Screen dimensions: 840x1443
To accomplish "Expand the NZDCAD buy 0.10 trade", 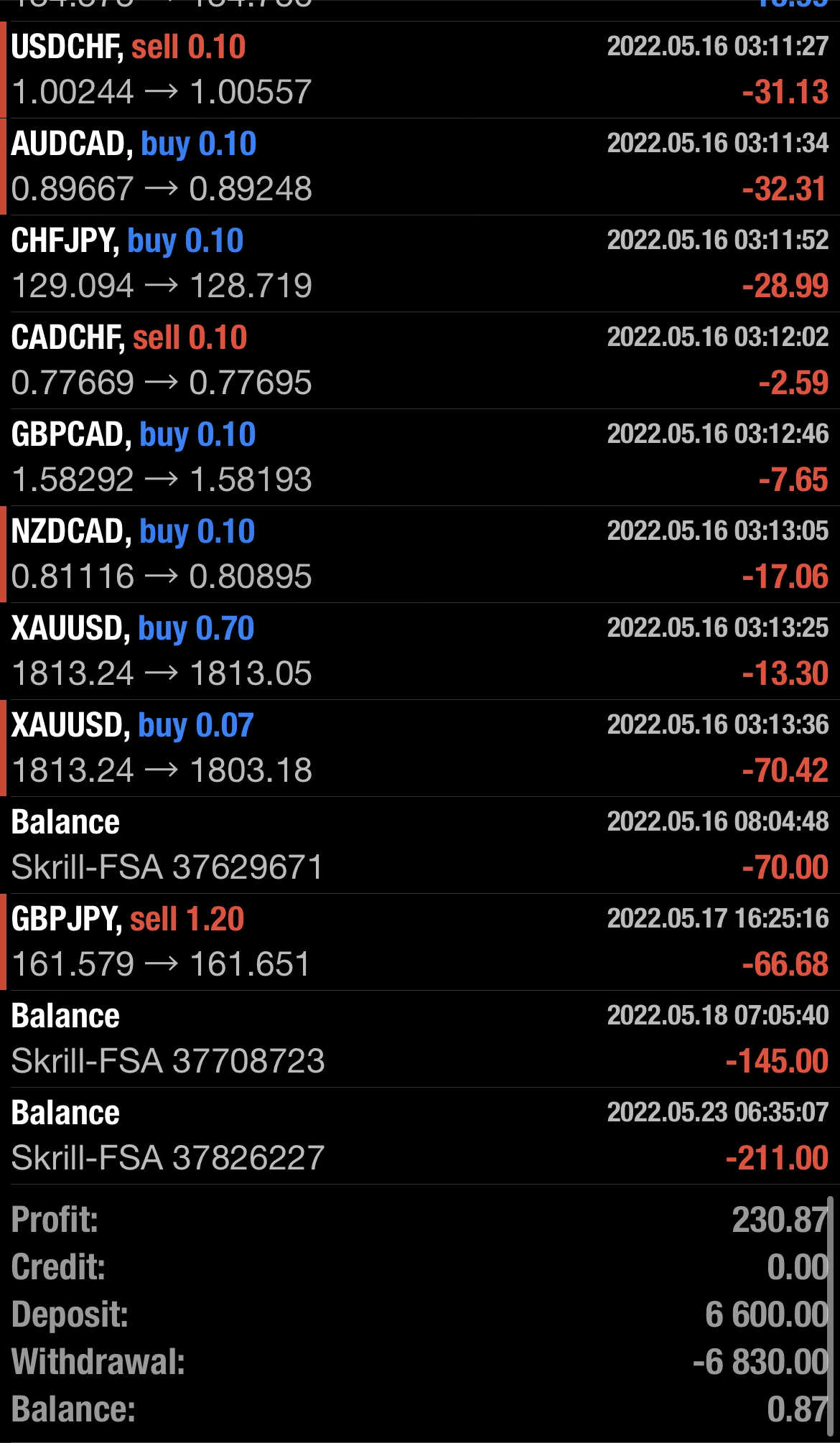I will point(420,554).
